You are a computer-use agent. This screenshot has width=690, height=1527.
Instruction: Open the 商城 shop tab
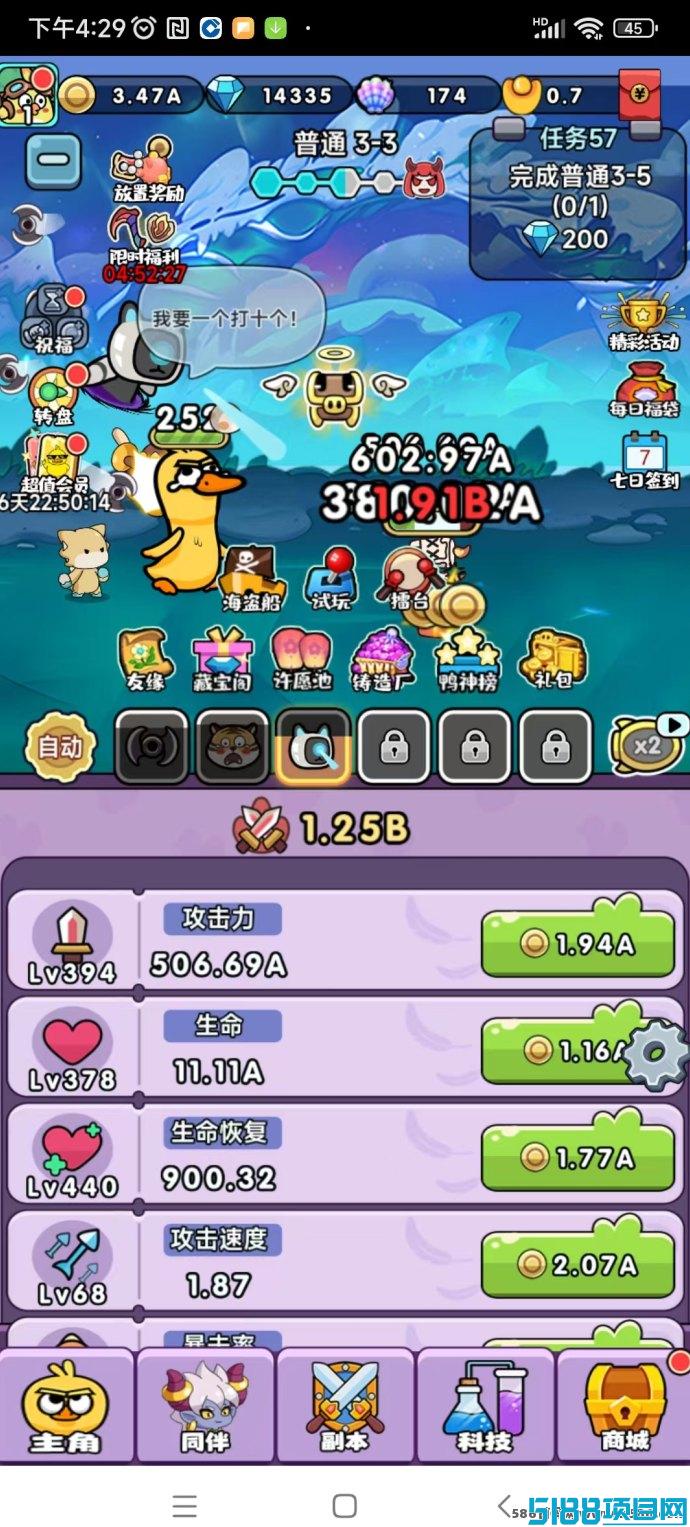[625, 1408]
